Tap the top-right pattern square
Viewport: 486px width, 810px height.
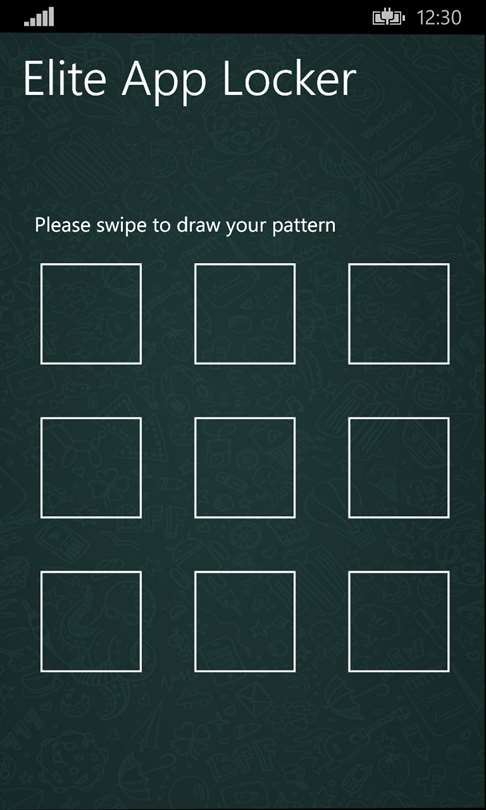[x=399, y=314]
